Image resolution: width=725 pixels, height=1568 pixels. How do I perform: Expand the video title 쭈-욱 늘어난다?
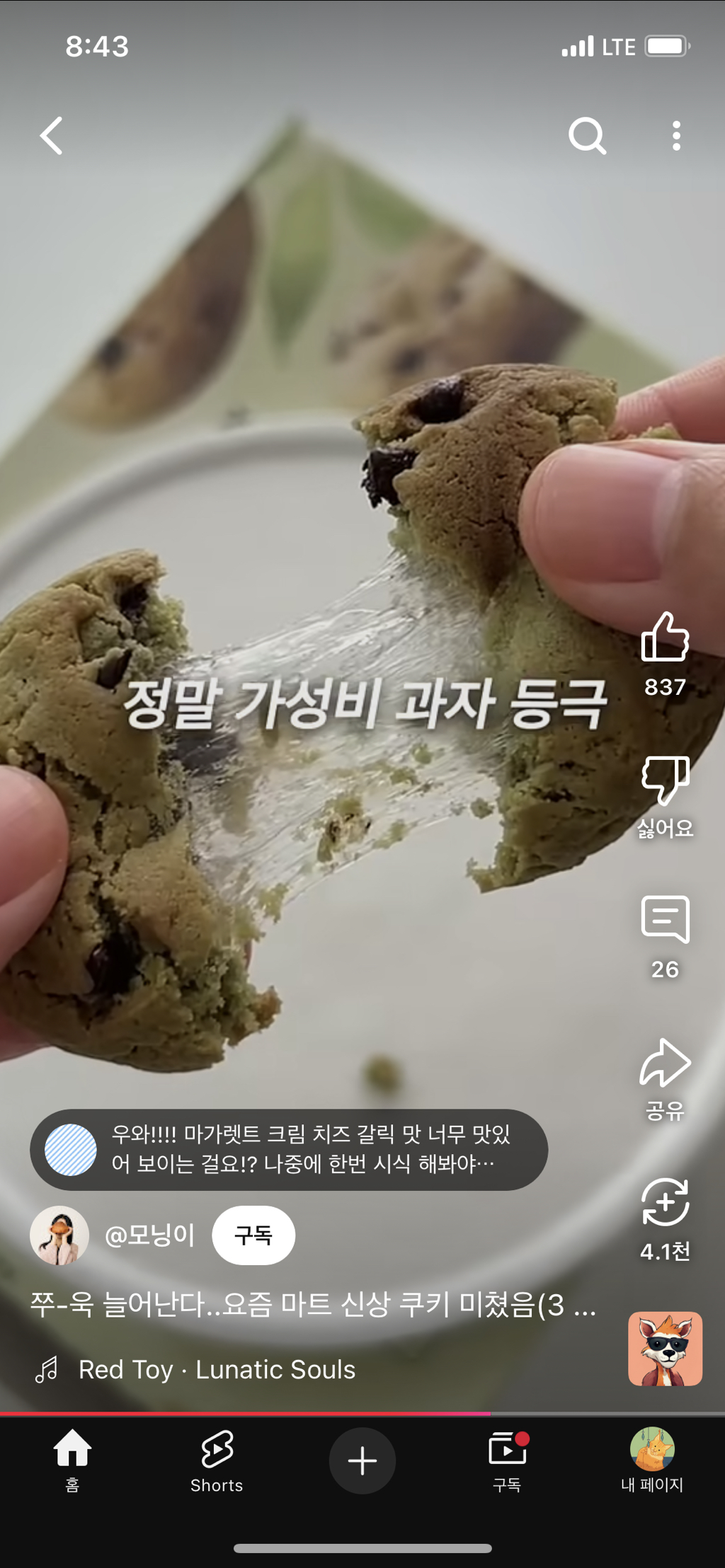[x=313, y=1305]
